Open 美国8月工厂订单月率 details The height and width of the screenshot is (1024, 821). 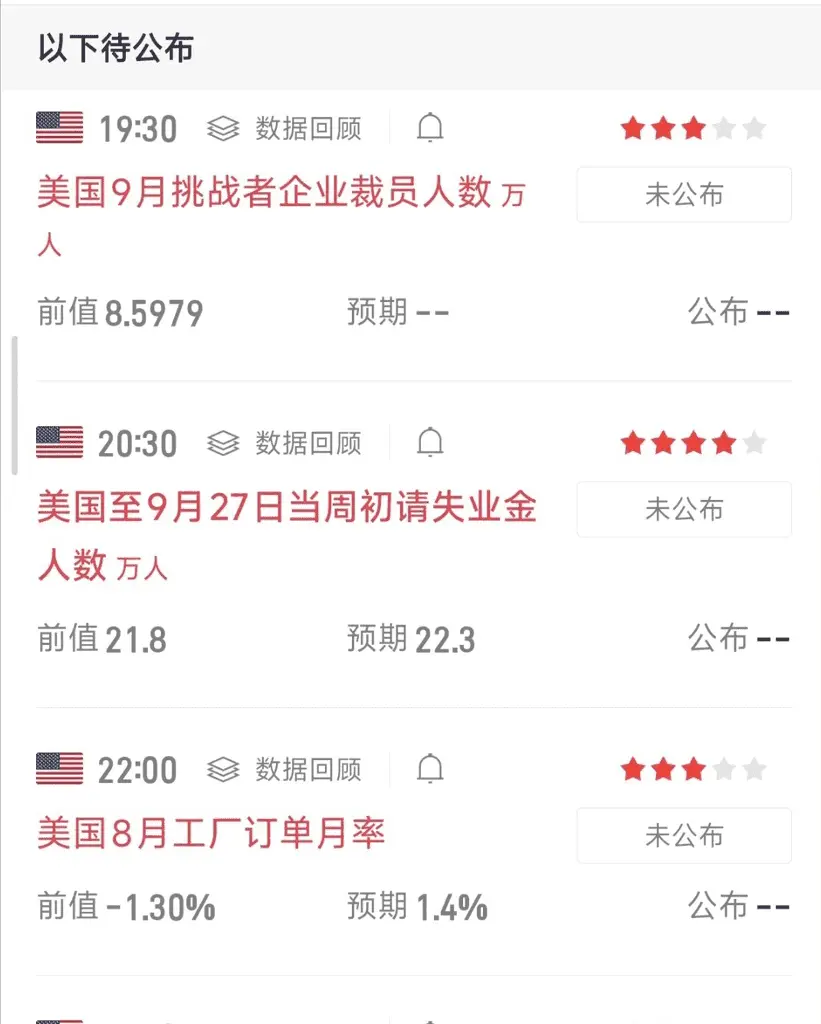pyautogui.click(x=211, y=833)
